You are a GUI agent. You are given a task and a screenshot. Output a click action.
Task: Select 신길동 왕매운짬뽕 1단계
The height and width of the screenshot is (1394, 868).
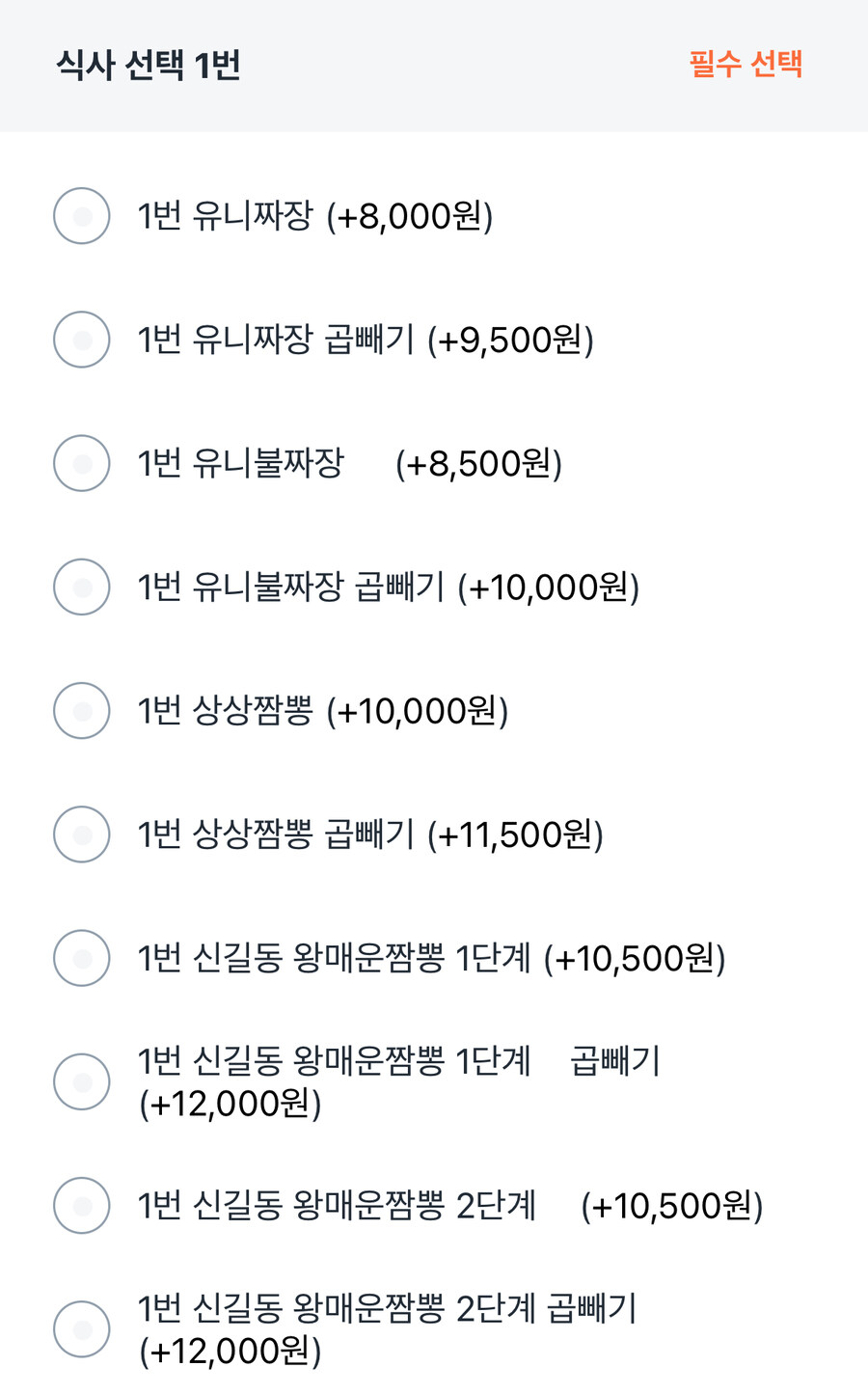[81, 958]
